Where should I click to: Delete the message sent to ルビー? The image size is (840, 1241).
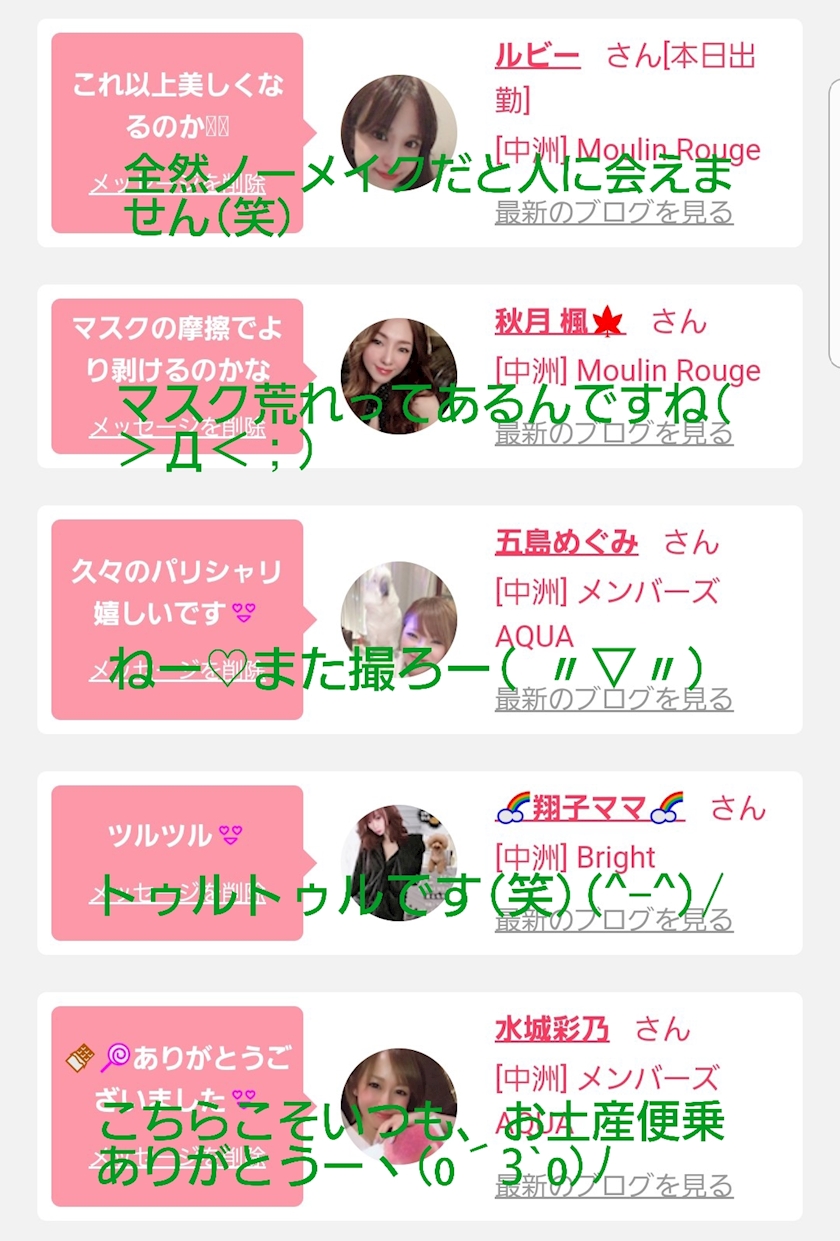177,184
